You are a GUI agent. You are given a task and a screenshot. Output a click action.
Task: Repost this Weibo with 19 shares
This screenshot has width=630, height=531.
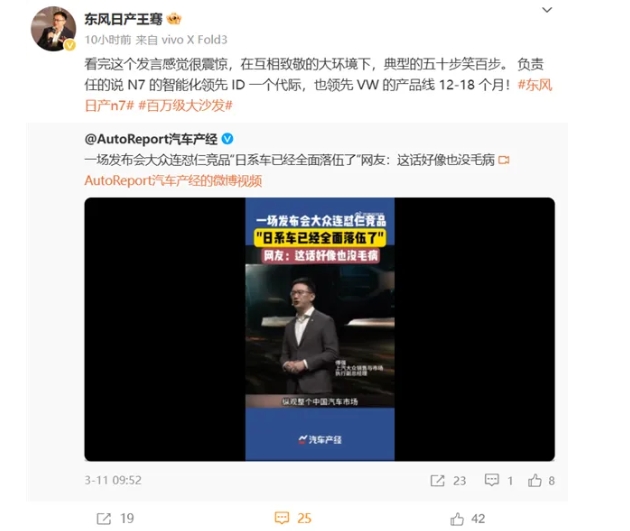click(115, 517)
